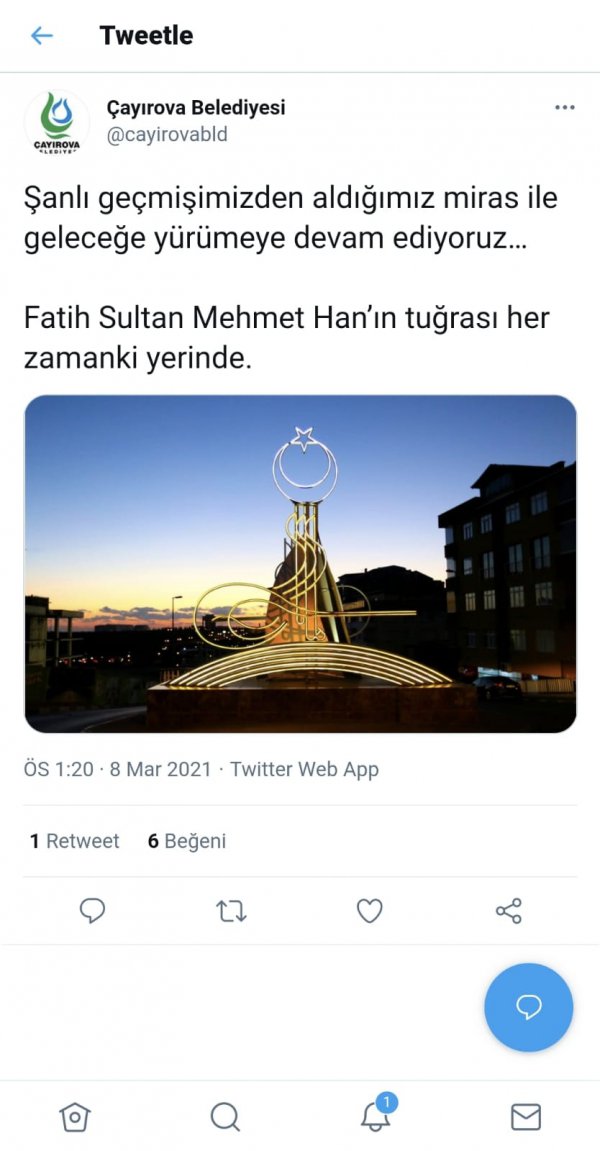This screenshot has width=600, height=1151.
Task: Open the notifications bell tab
Action: pos(376,1116)
